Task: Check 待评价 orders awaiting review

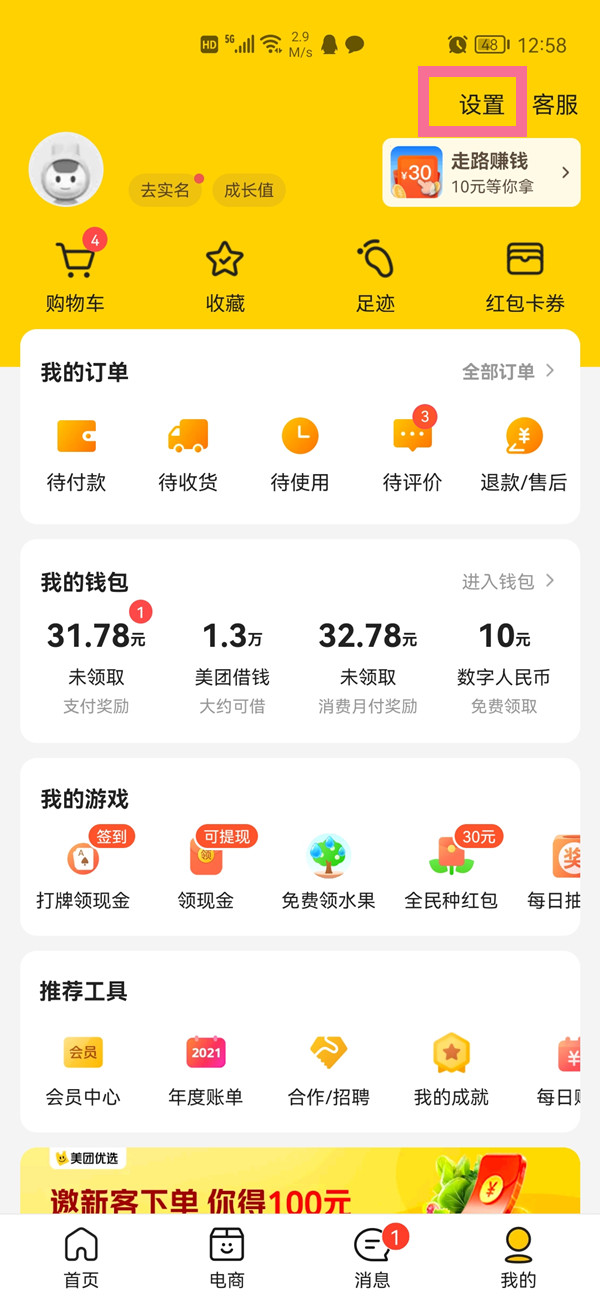Action: click(x=412, y=455)
